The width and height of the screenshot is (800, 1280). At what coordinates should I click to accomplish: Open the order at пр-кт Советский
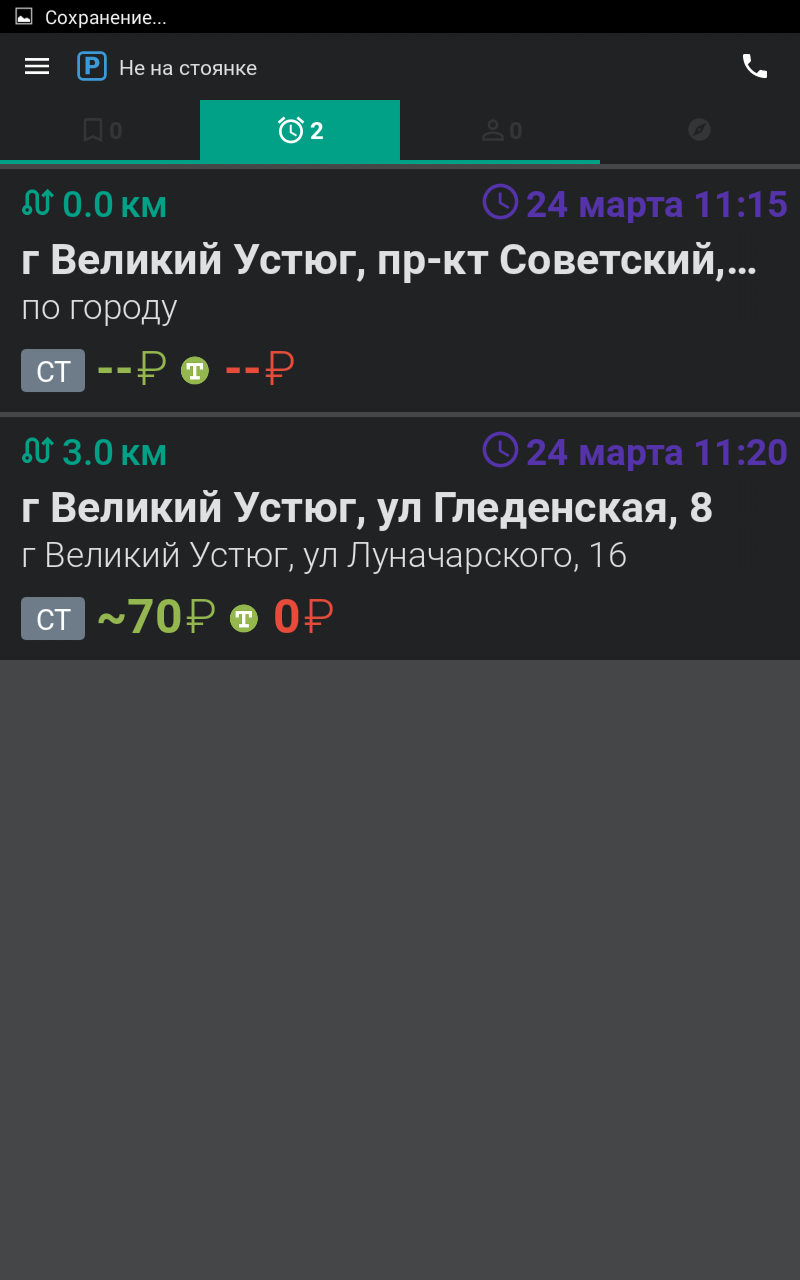point(400,290)
